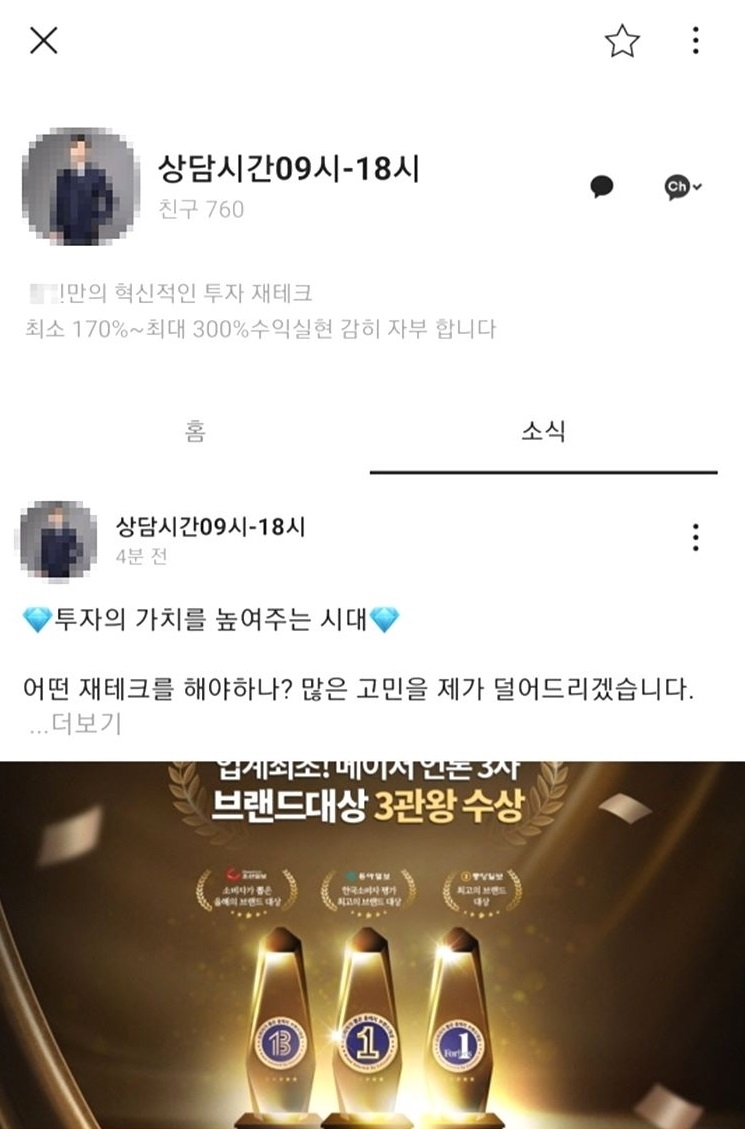Tap the Ch add-channel dropdown button
The width and height of the screenshot is (745, 1129).
682,186
